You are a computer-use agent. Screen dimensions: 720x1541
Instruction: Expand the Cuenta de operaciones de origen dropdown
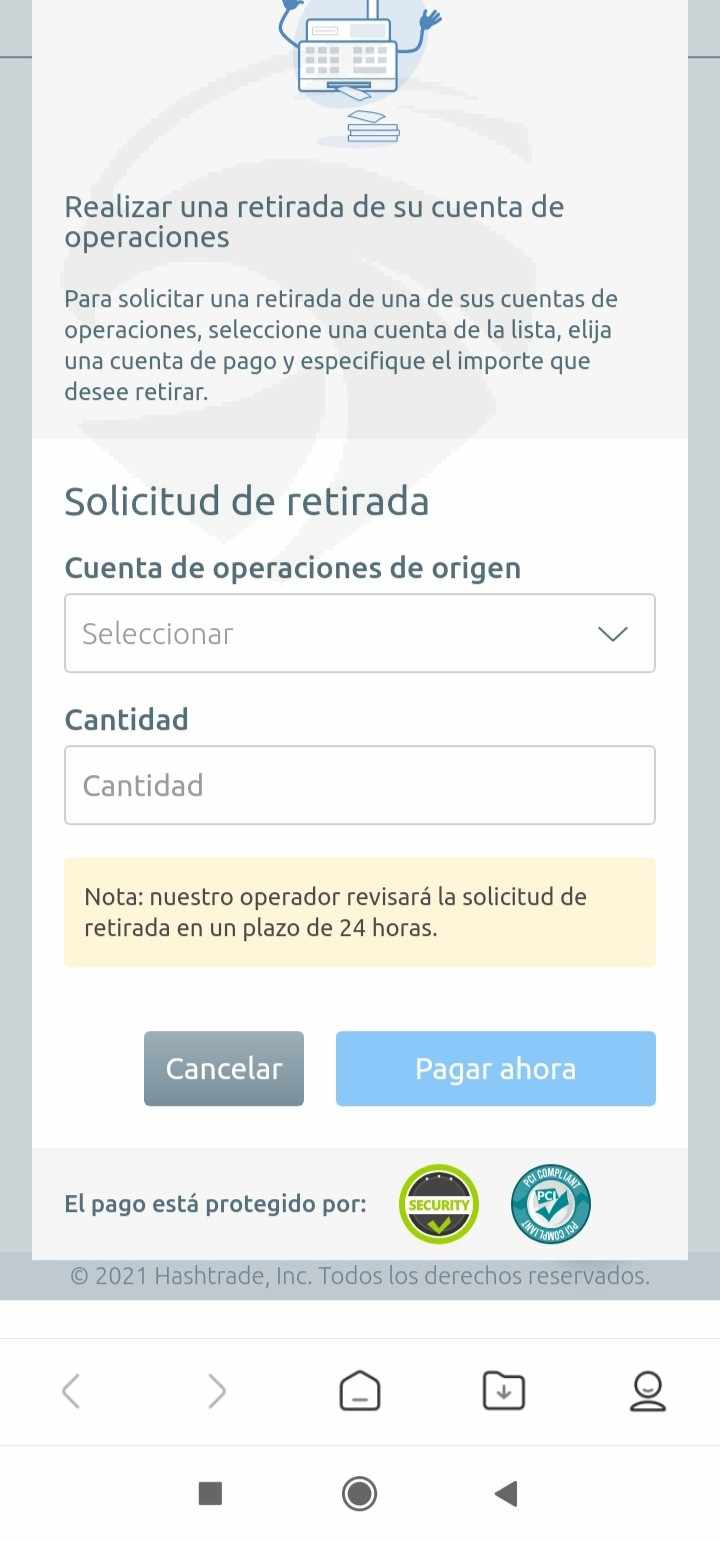pos(360,633)
